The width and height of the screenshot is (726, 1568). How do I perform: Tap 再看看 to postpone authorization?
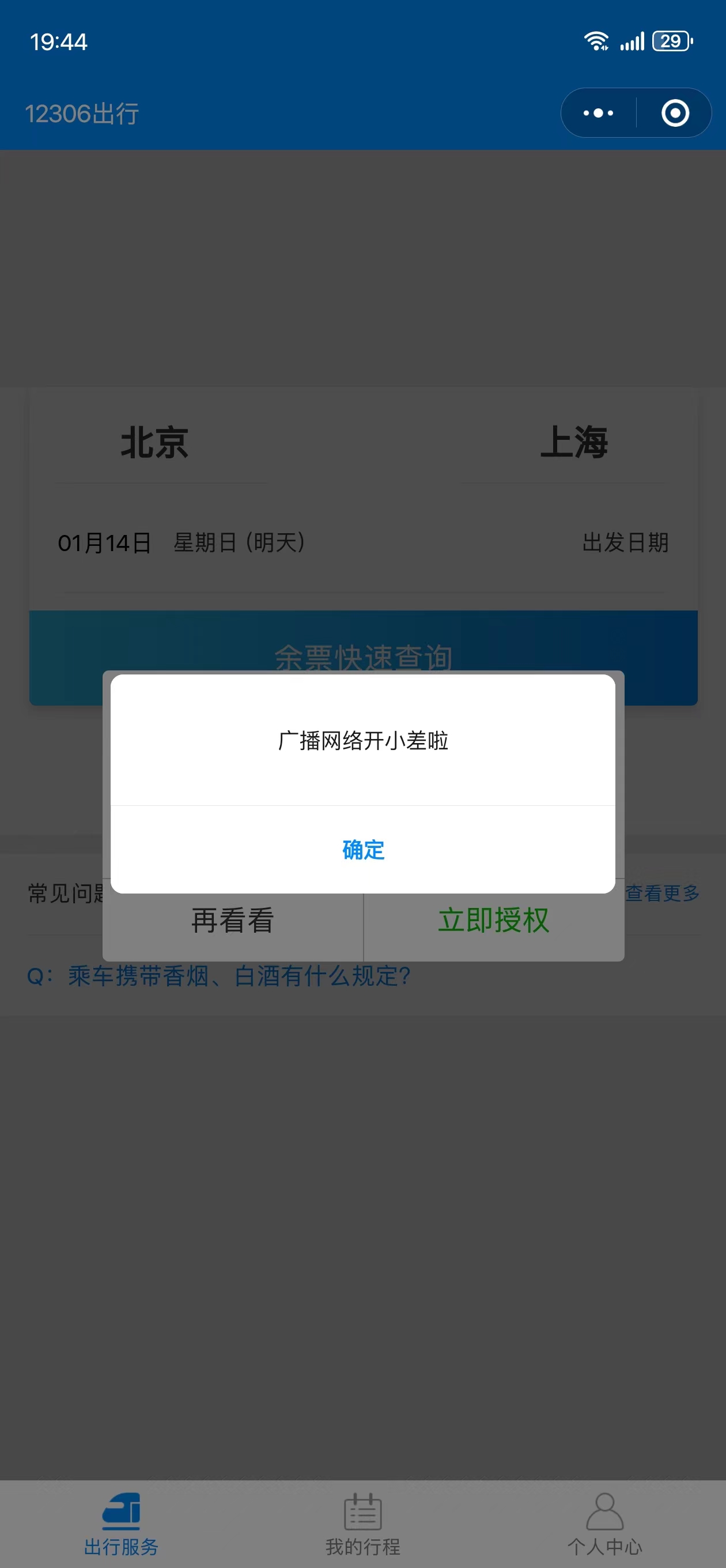point(232,921)
